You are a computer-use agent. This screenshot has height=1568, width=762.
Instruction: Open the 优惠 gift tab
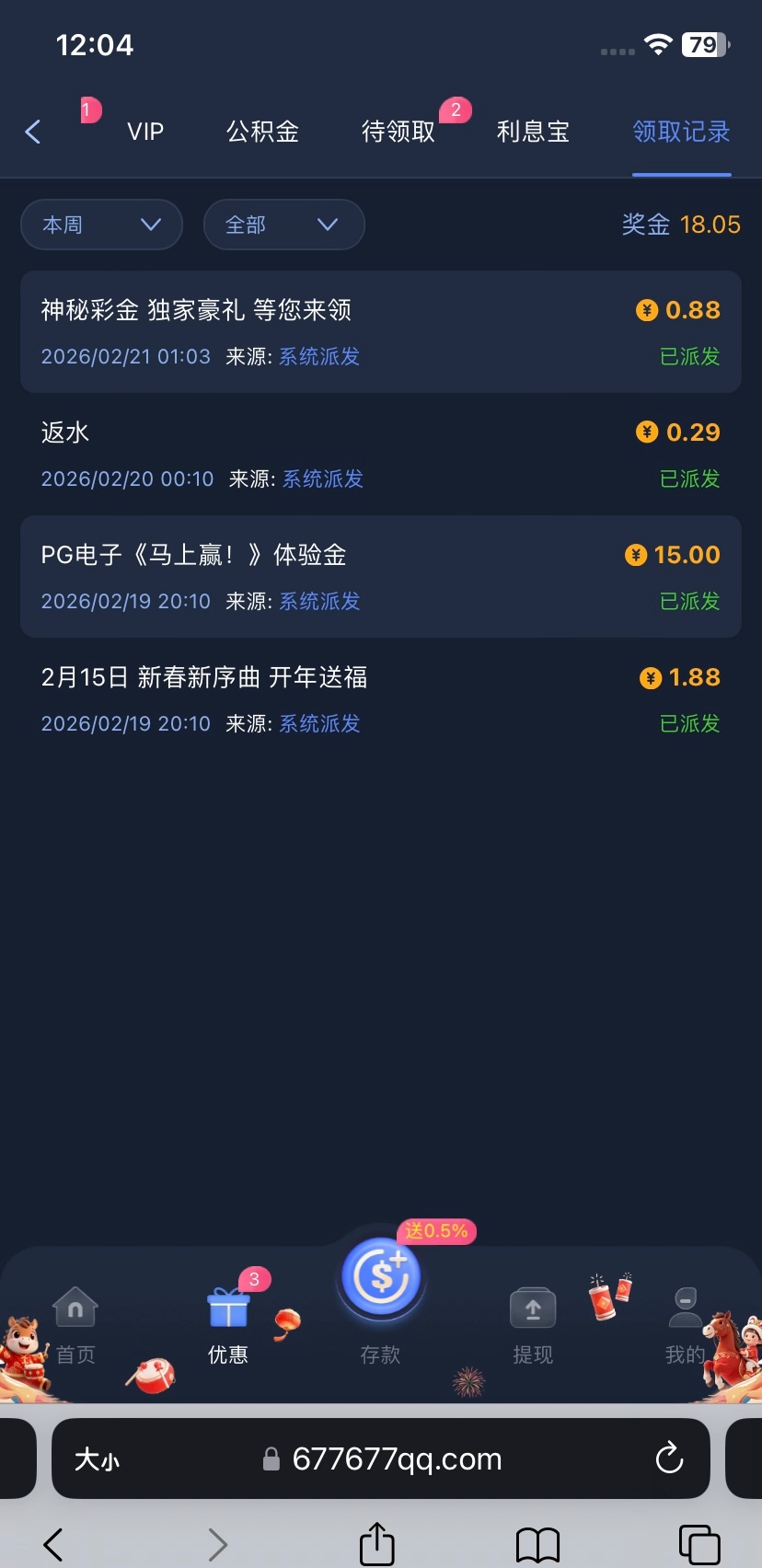[x=228, y=1325]
